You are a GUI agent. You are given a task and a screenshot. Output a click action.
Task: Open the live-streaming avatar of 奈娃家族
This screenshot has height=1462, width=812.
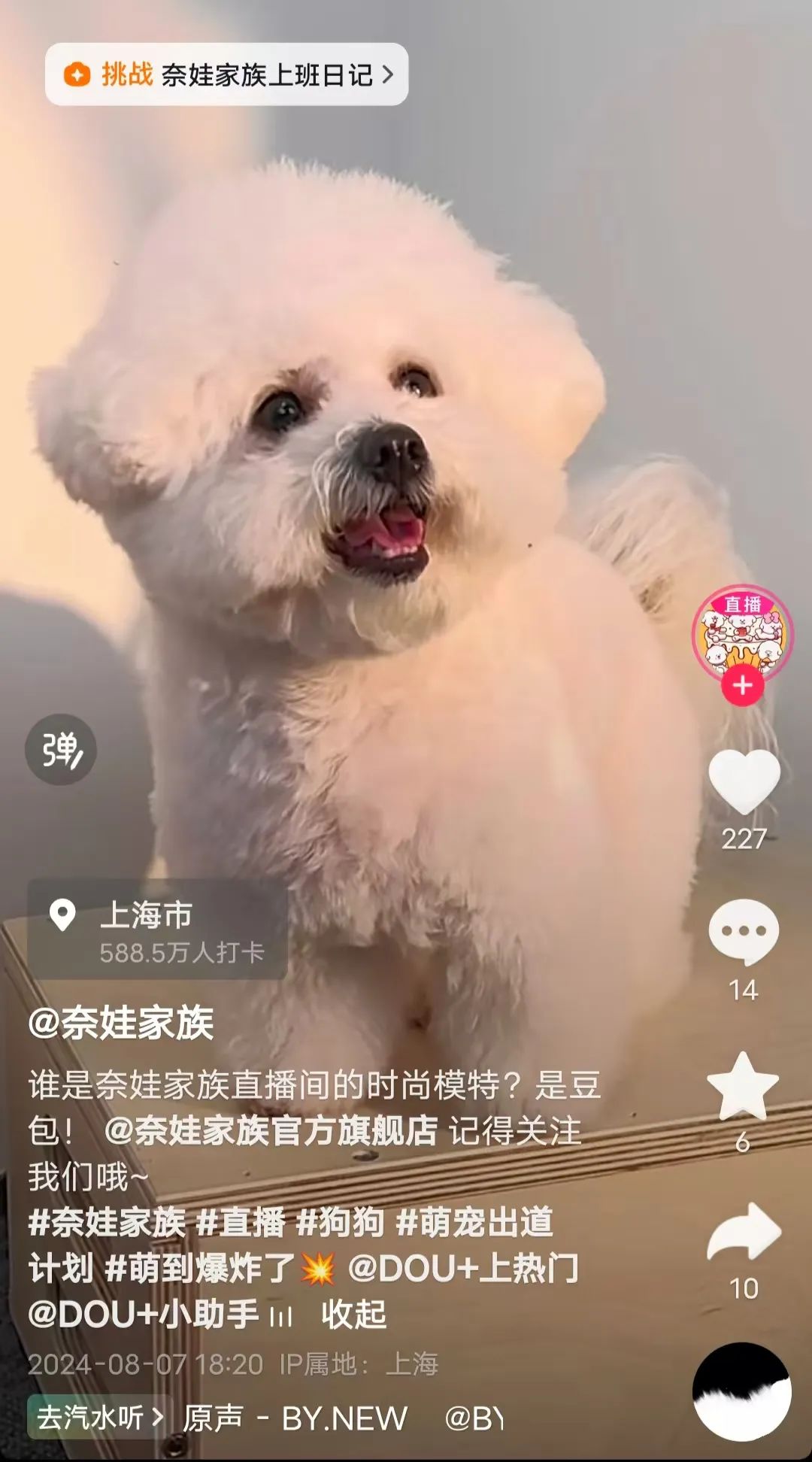(742, 633)
